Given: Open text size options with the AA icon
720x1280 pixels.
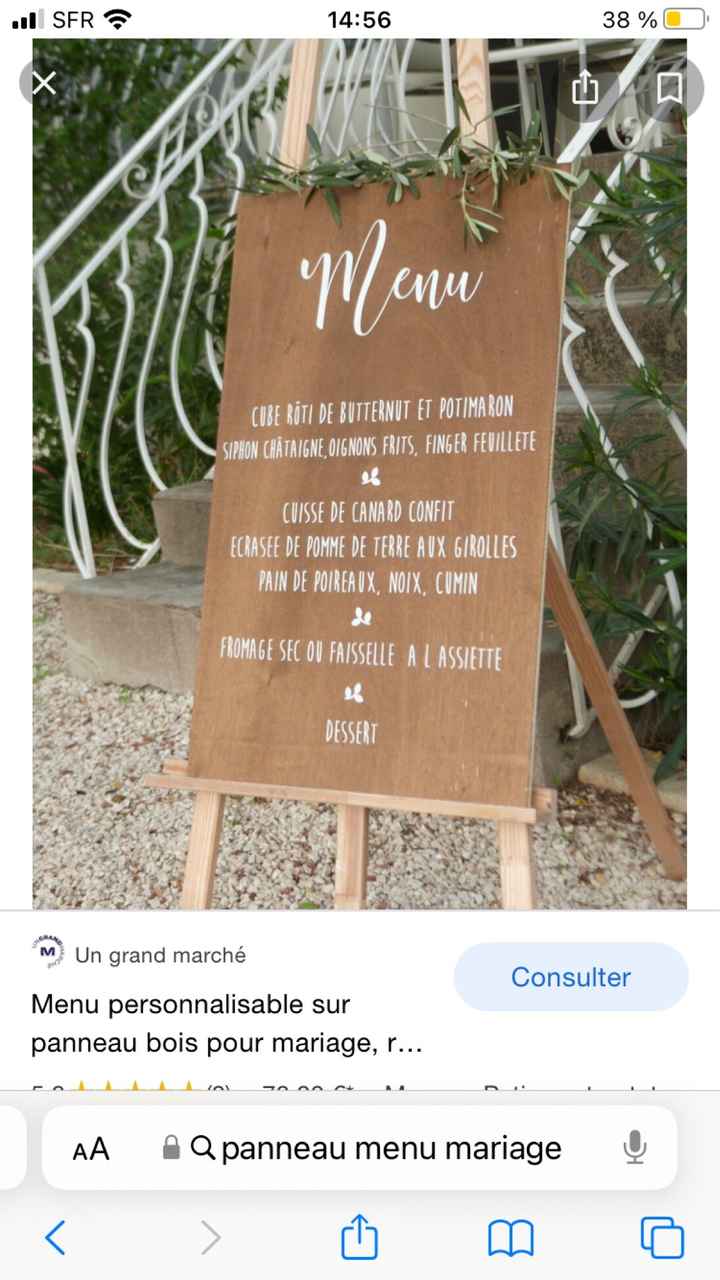Looking at the screenshot, I should click(x=90, y=1148).
